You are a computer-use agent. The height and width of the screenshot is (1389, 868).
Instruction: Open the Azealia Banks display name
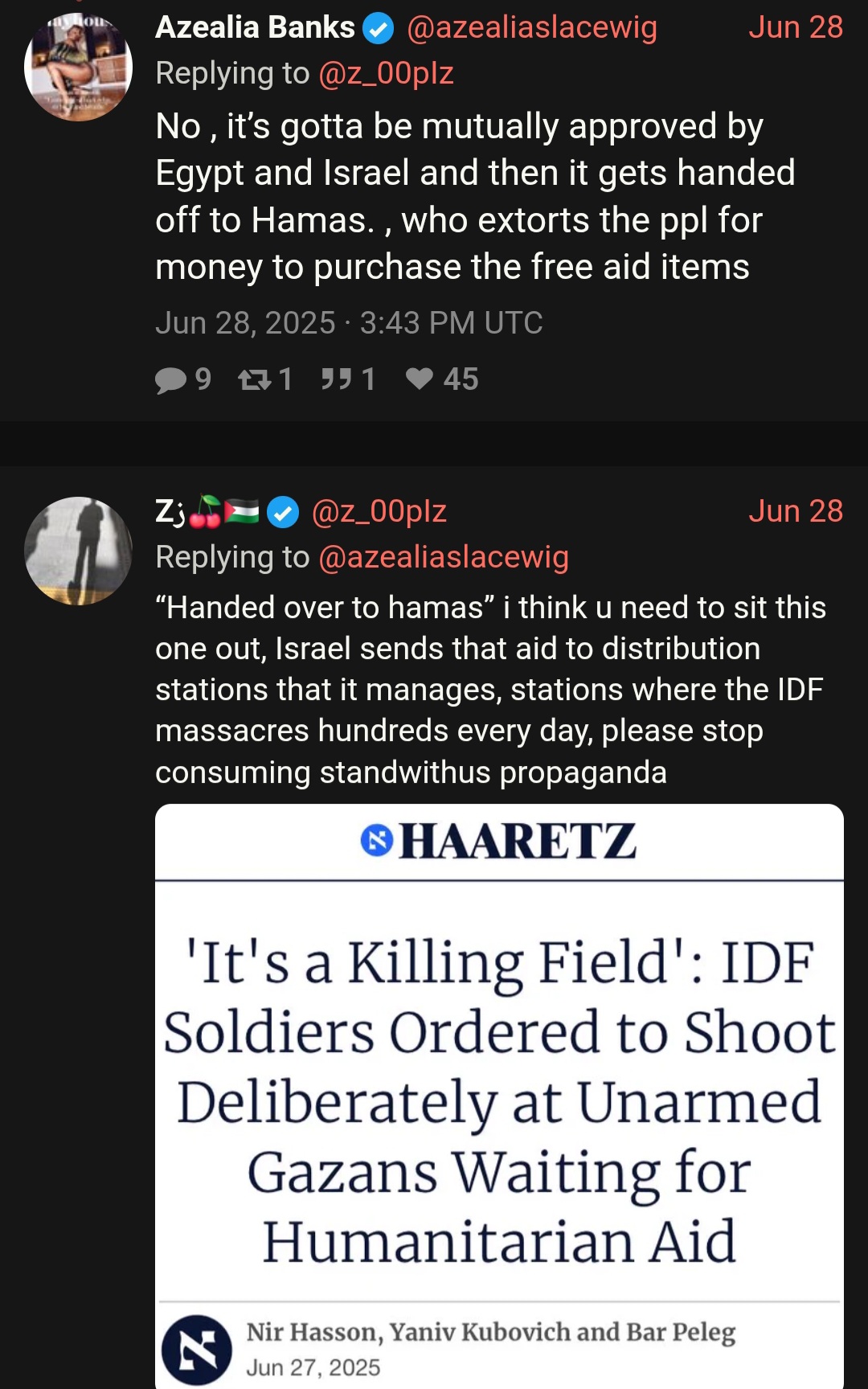(255, 27)
